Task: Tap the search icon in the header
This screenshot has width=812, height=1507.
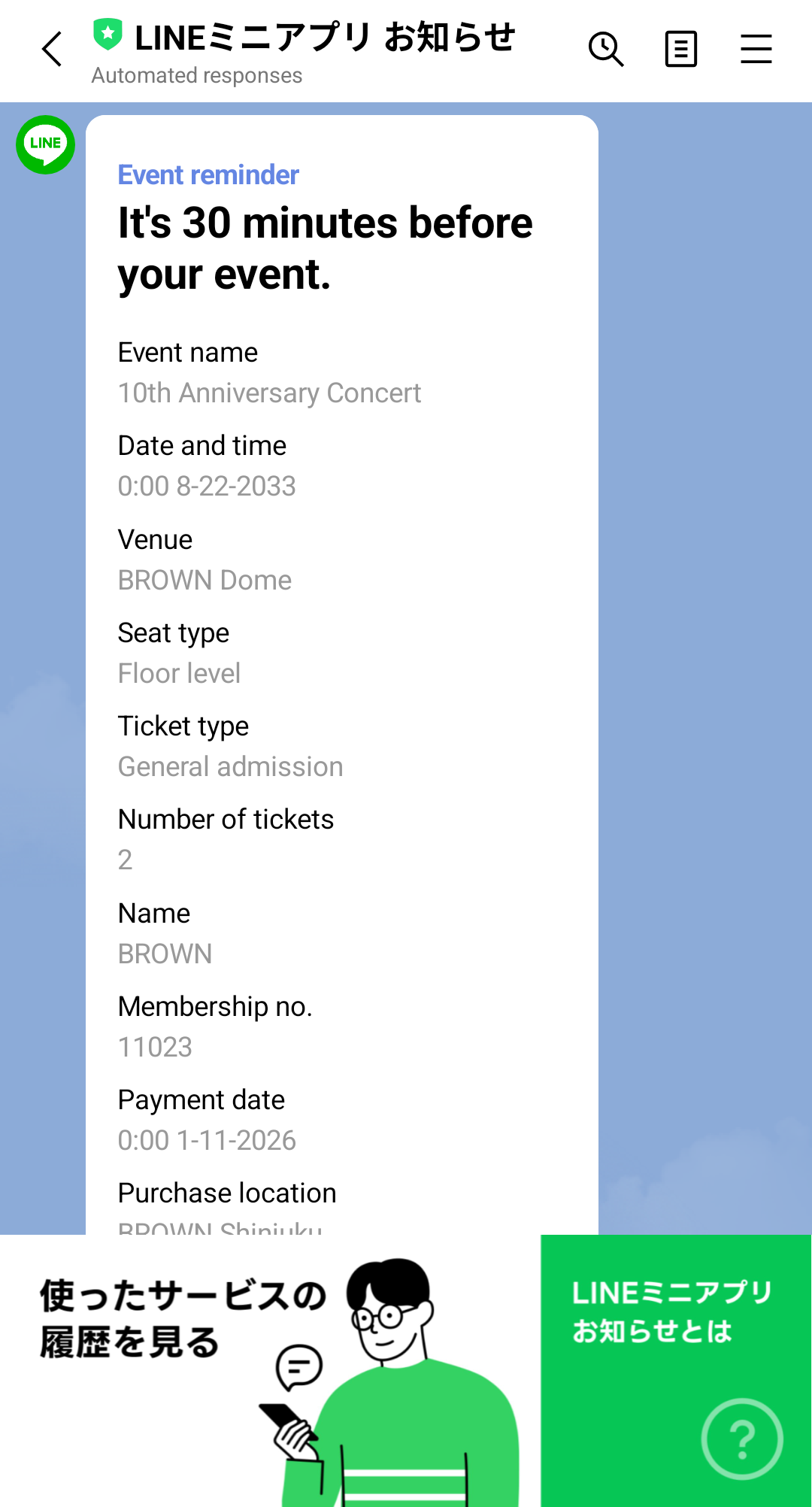Action: point(606,49)
